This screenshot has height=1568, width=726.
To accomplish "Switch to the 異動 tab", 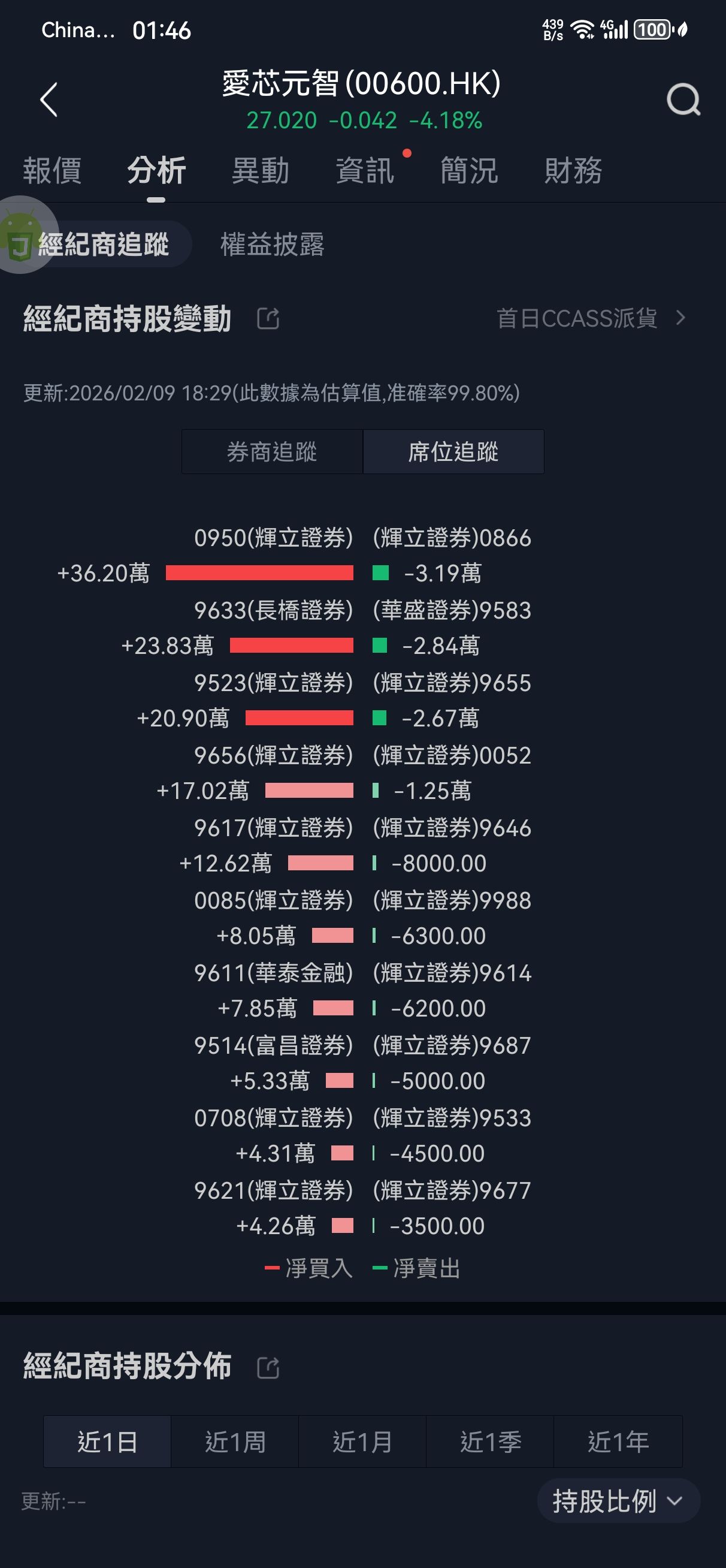I will tap(261, 170).
